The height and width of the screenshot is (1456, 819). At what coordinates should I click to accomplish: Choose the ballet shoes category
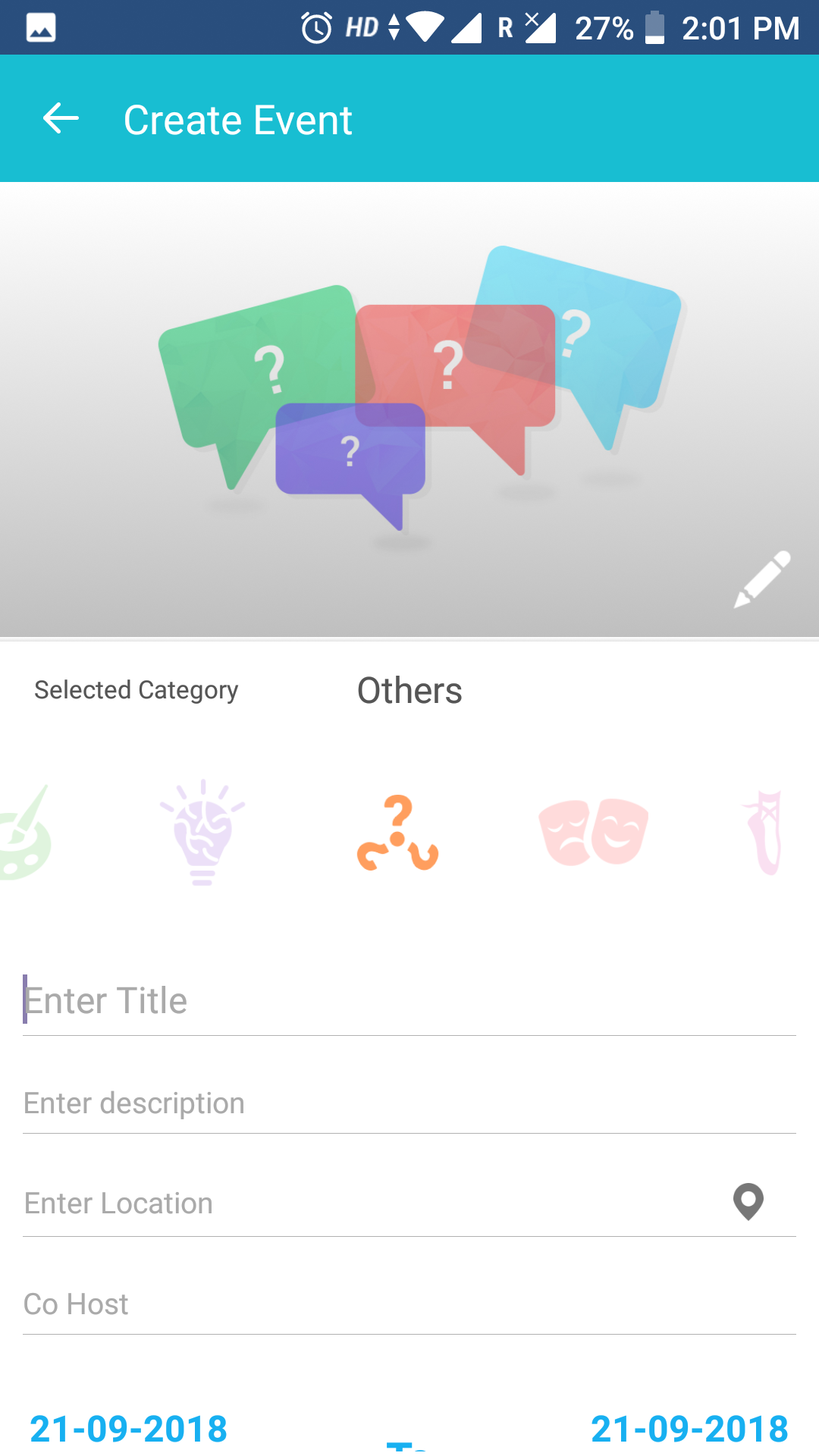tap(764, 833)
